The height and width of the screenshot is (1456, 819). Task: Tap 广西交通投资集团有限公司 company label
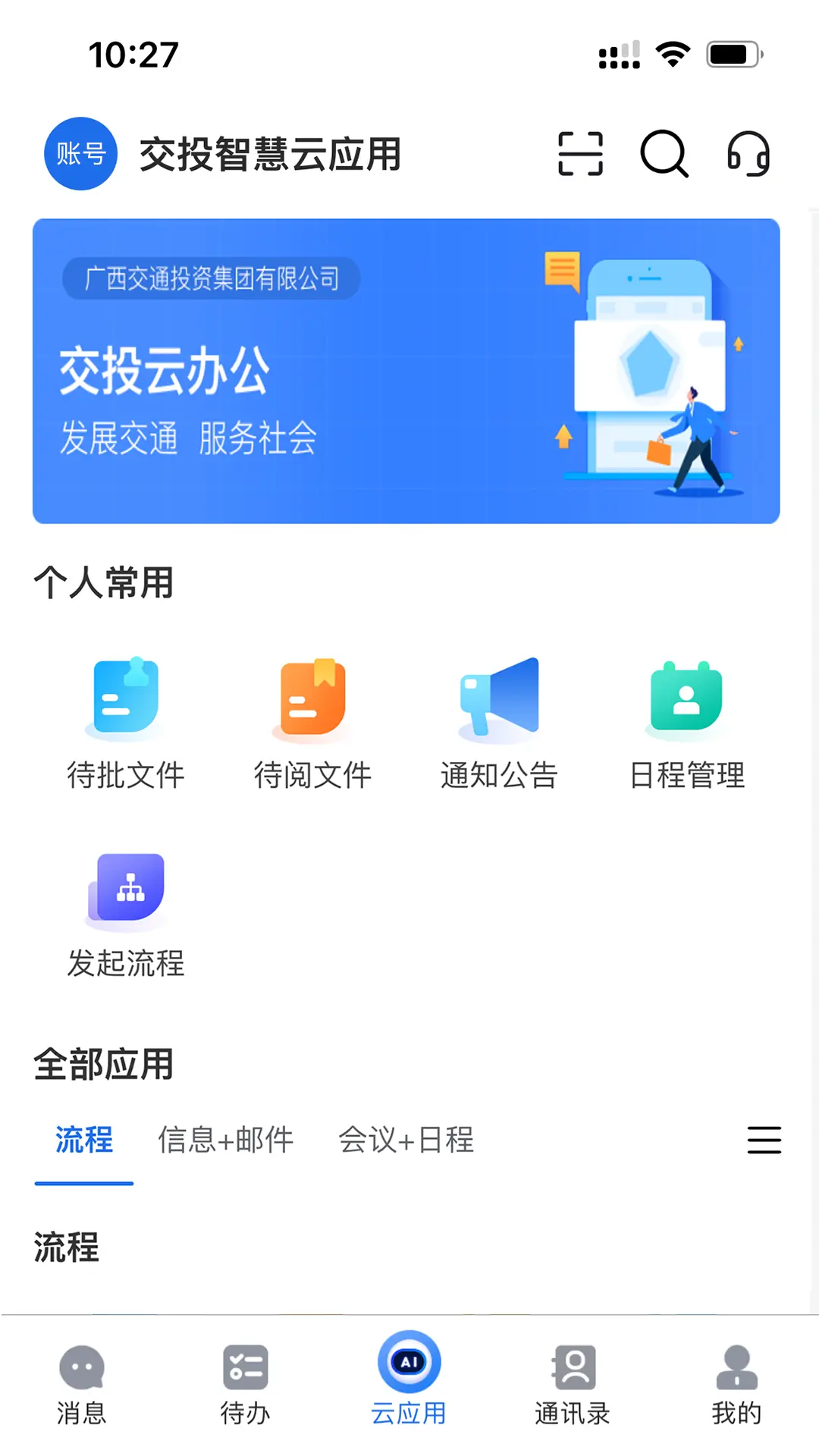coord(211,278)
